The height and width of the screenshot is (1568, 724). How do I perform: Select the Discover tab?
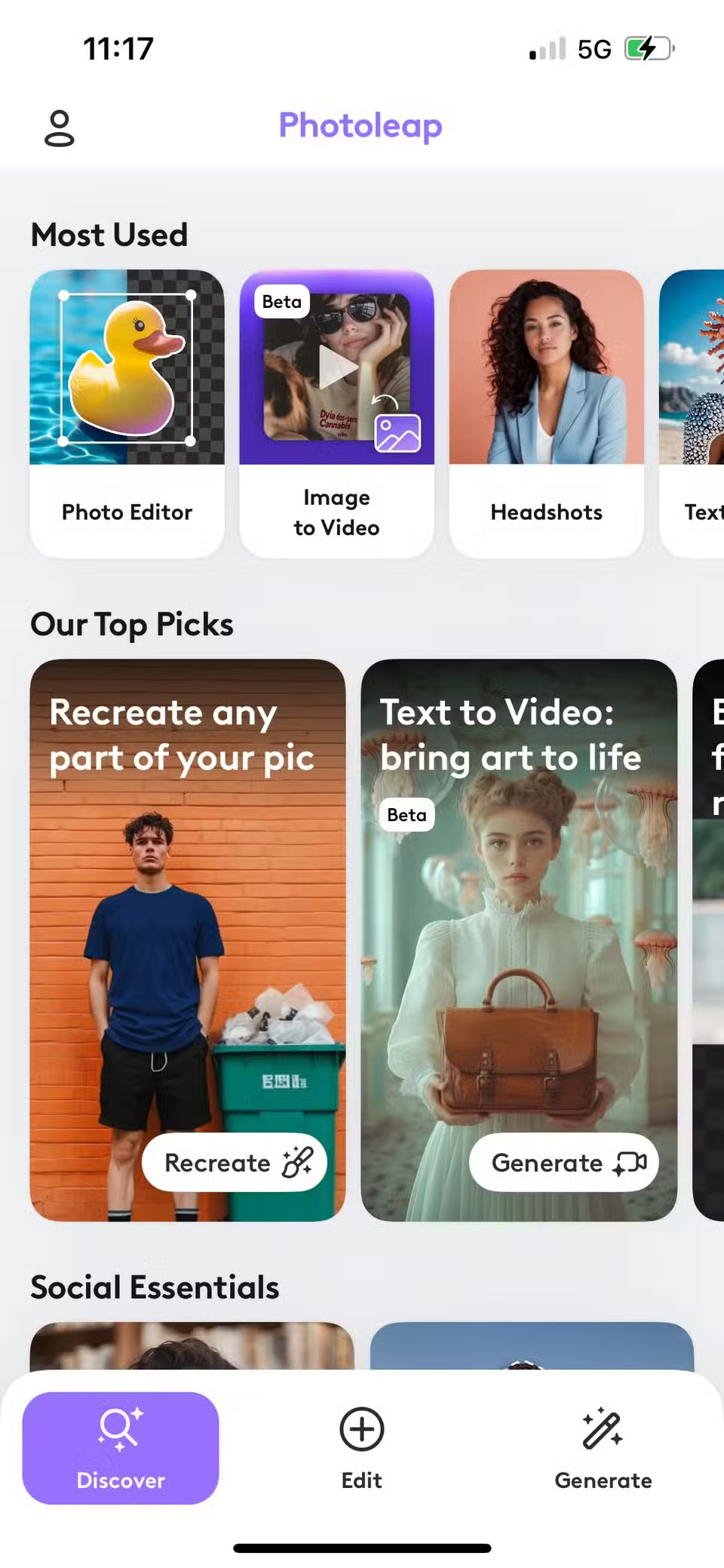(121, 1447)
